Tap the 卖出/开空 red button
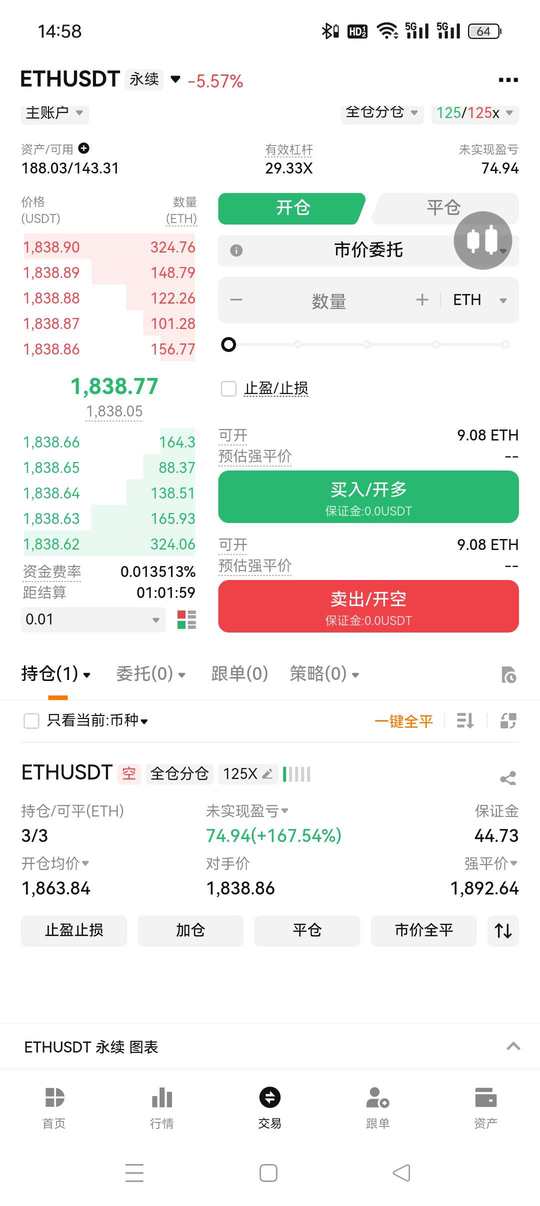Screen dimensions: 540x1206 [368, 606]
